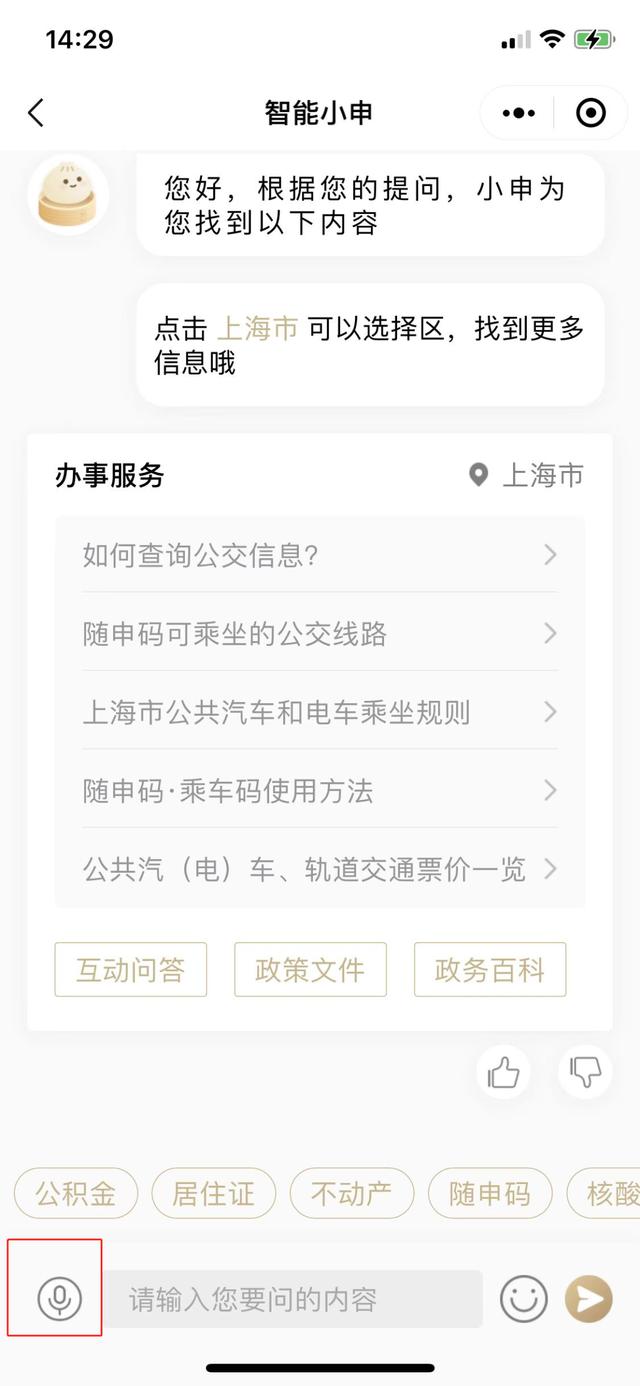Viewport: 640px width, 1386px height.
Task: Choose the 公积金 quick topic chip
Action: 76,1193
